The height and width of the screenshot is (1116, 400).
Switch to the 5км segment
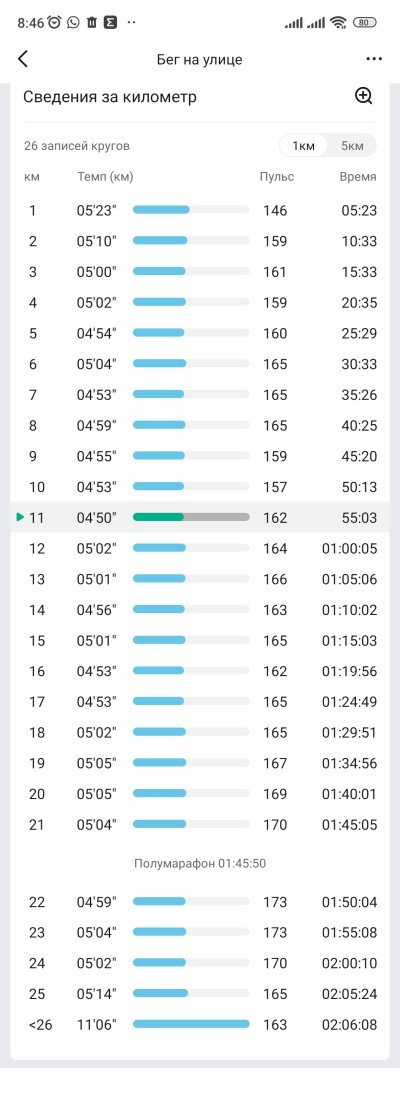pos(352,146)
